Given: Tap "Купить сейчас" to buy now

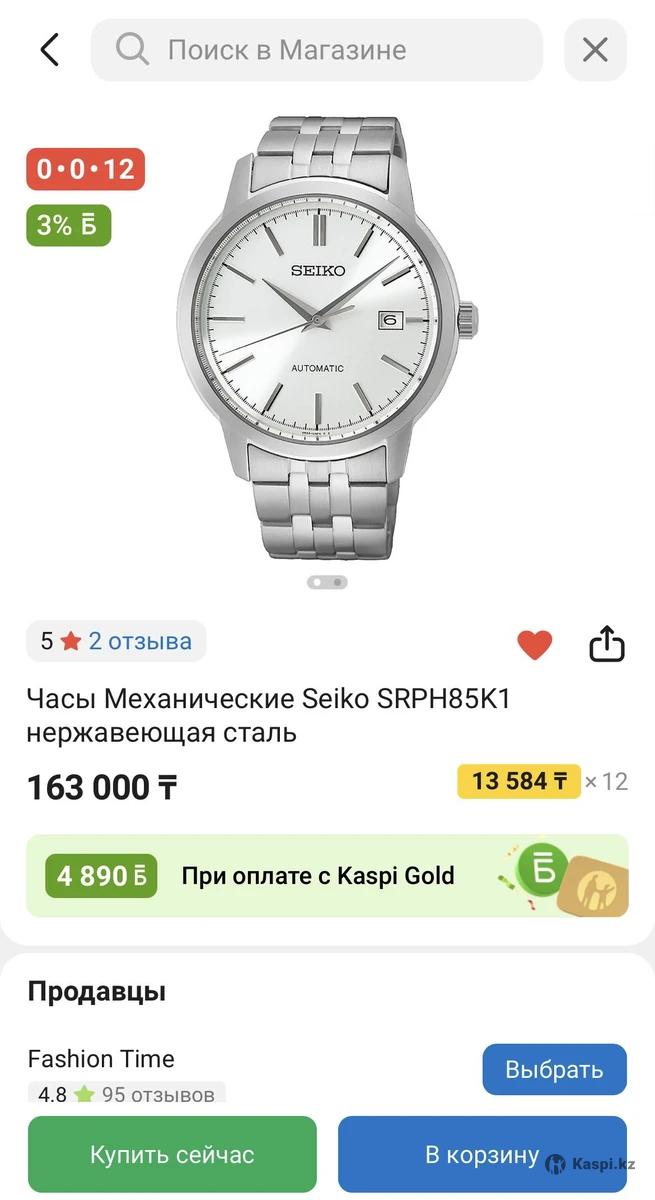Looking at the screenshot, I should (x=172, y=1155).
